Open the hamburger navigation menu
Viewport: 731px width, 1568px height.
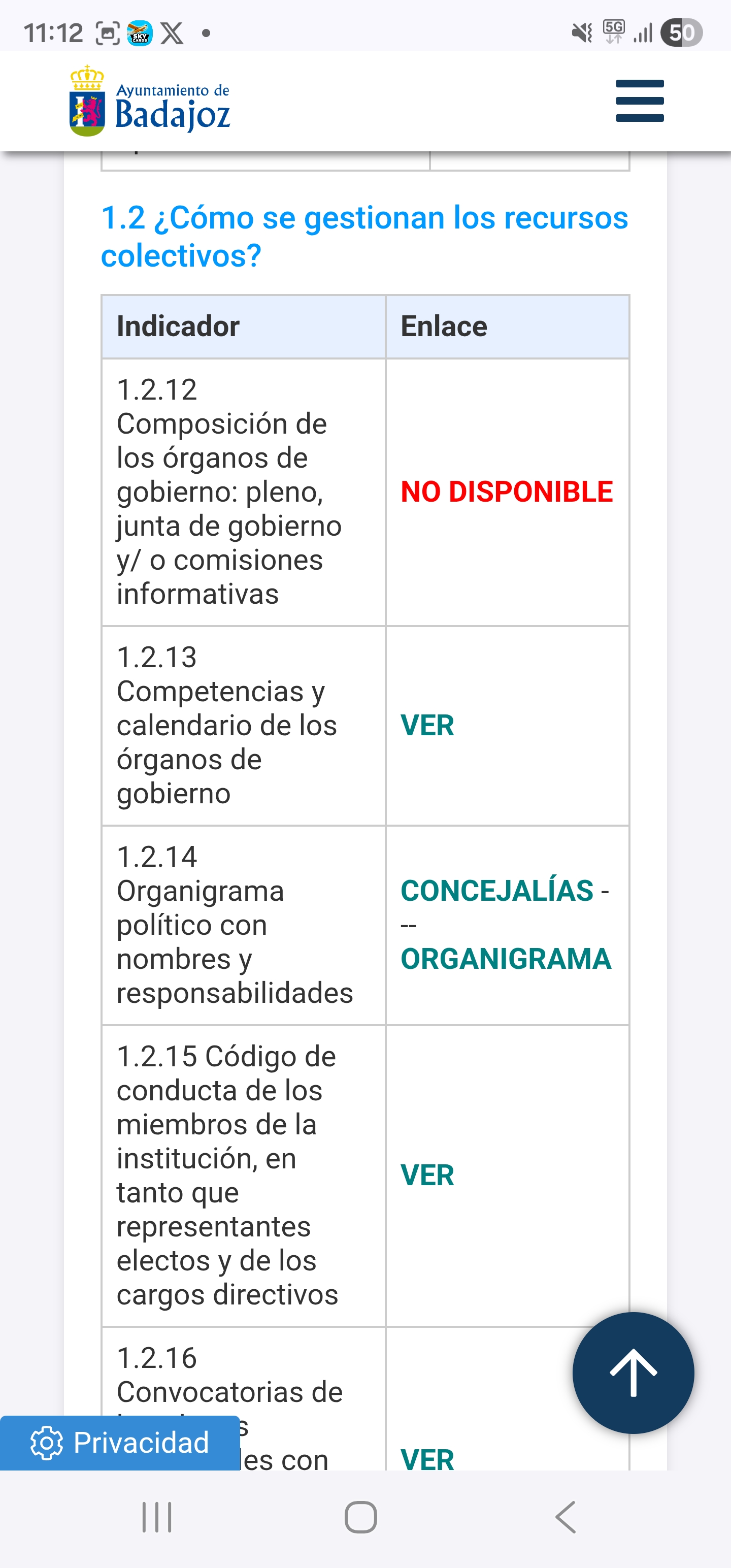(x=639, y=101)
